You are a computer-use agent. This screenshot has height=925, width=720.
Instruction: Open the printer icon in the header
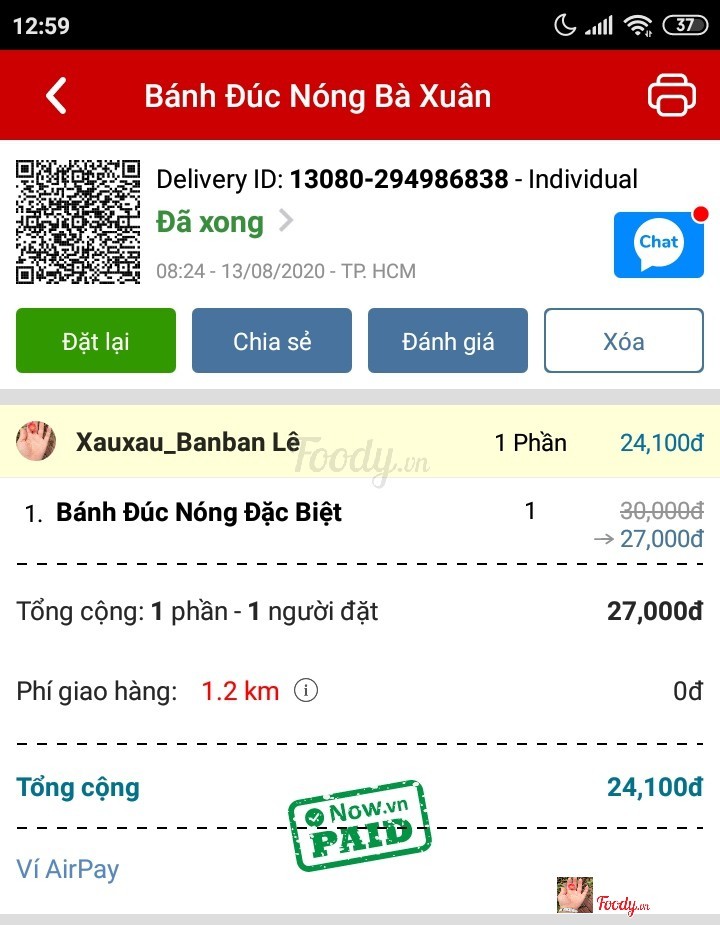pyautogui.click(x=671, y=96)
